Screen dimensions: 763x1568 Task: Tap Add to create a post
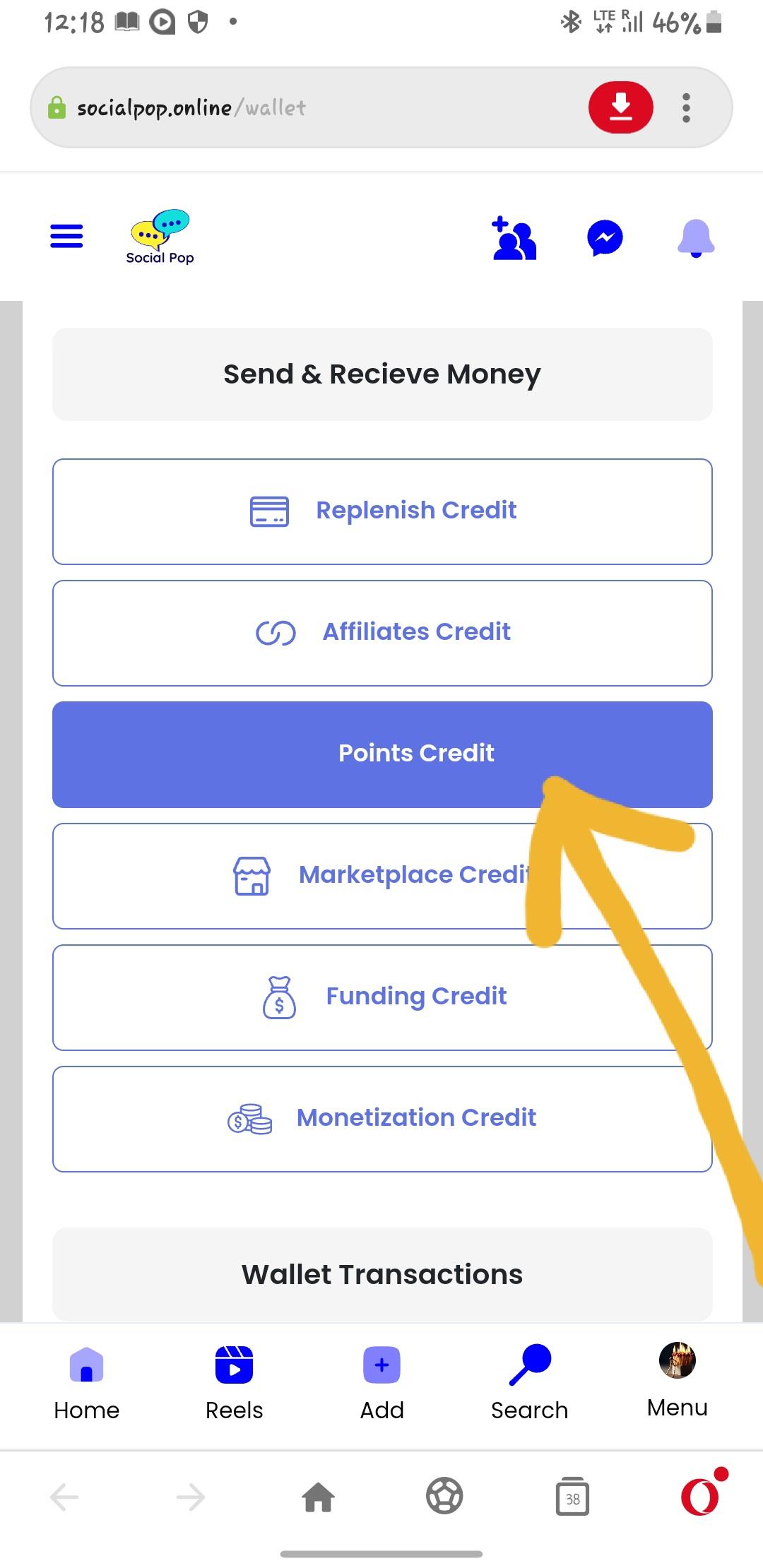tap(381, 1382)
